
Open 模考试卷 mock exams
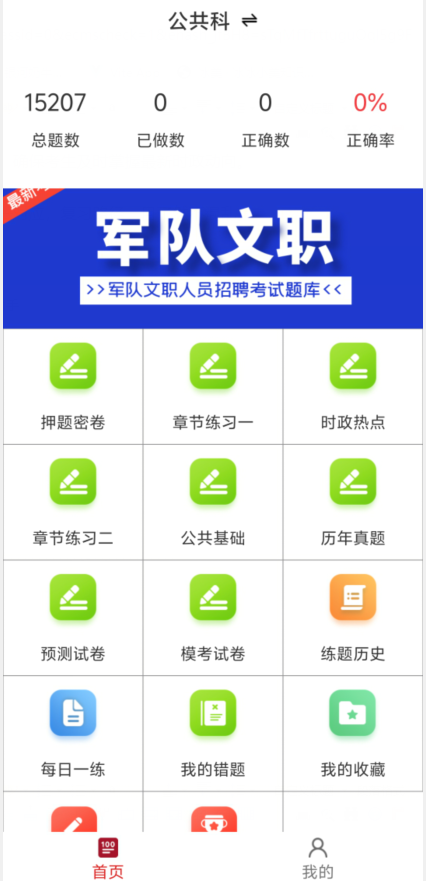pos(213,618)
